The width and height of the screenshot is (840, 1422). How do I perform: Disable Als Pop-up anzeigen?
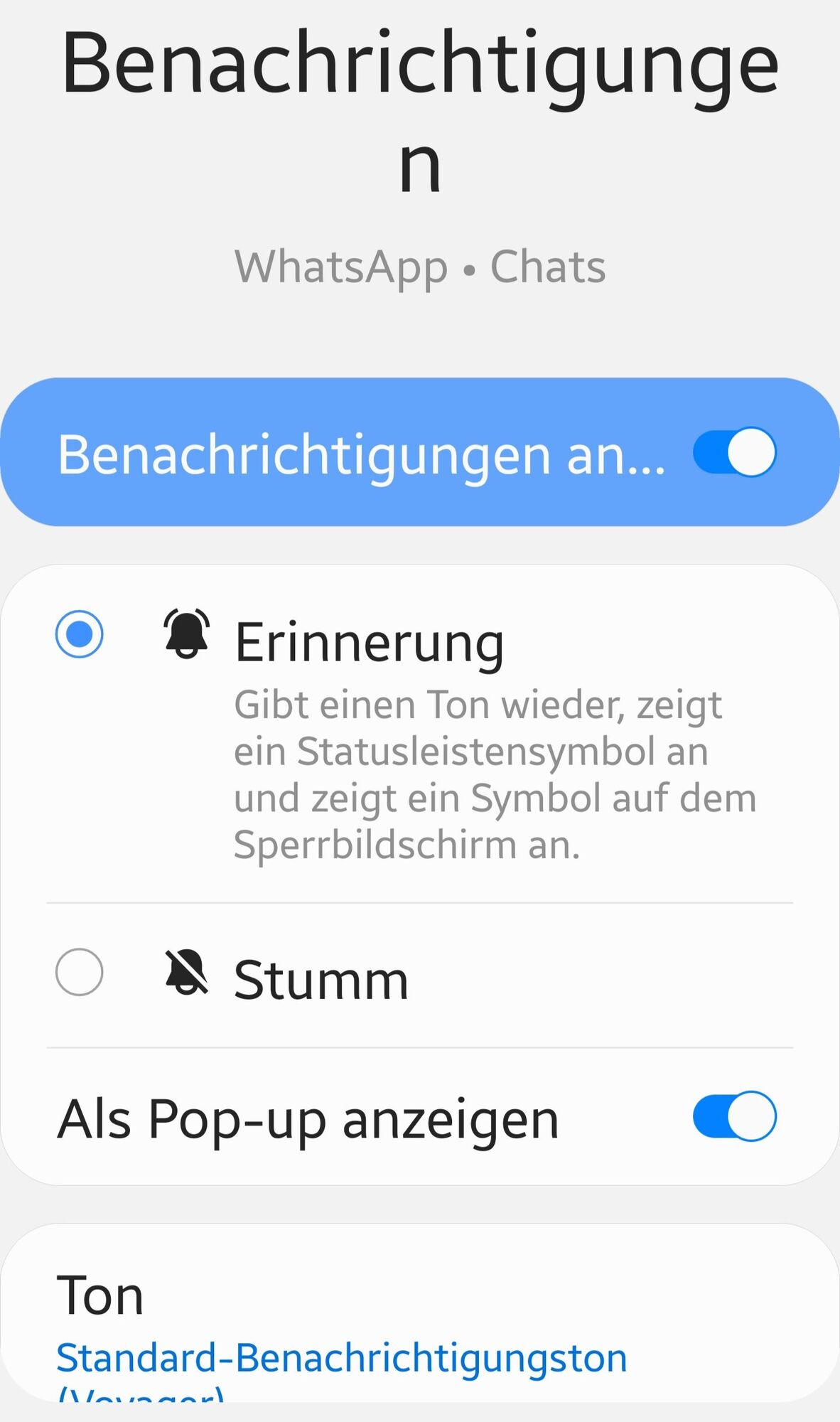point(734,1116)
